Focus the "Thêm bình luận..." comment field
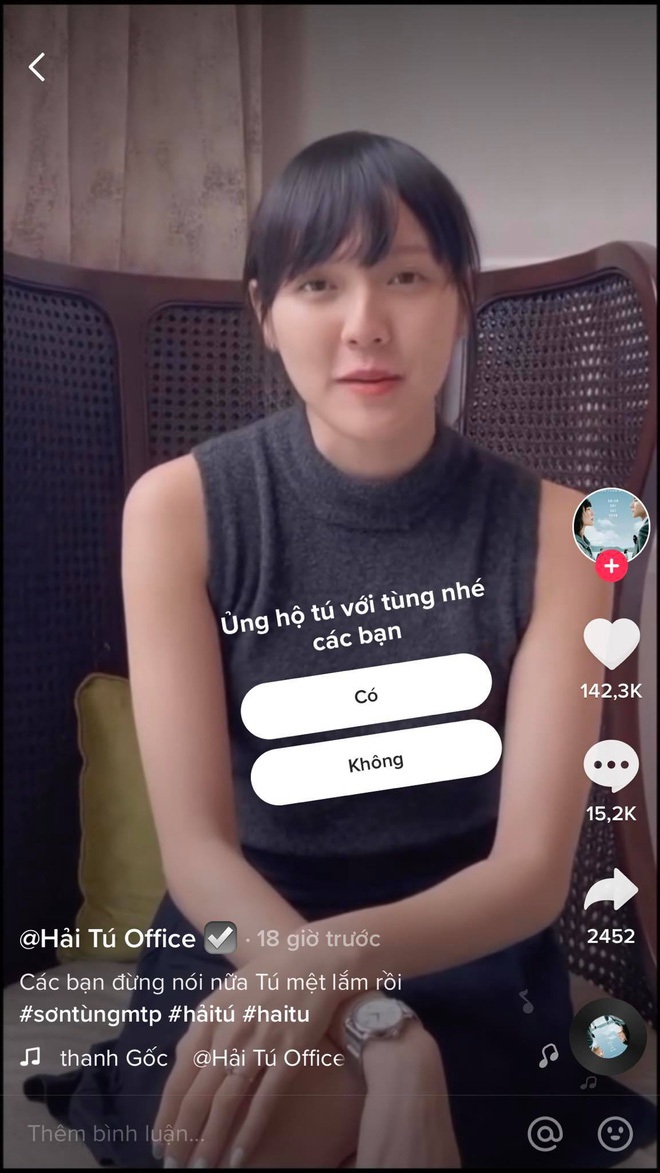660x1173 pixels. coord(116,1133)
